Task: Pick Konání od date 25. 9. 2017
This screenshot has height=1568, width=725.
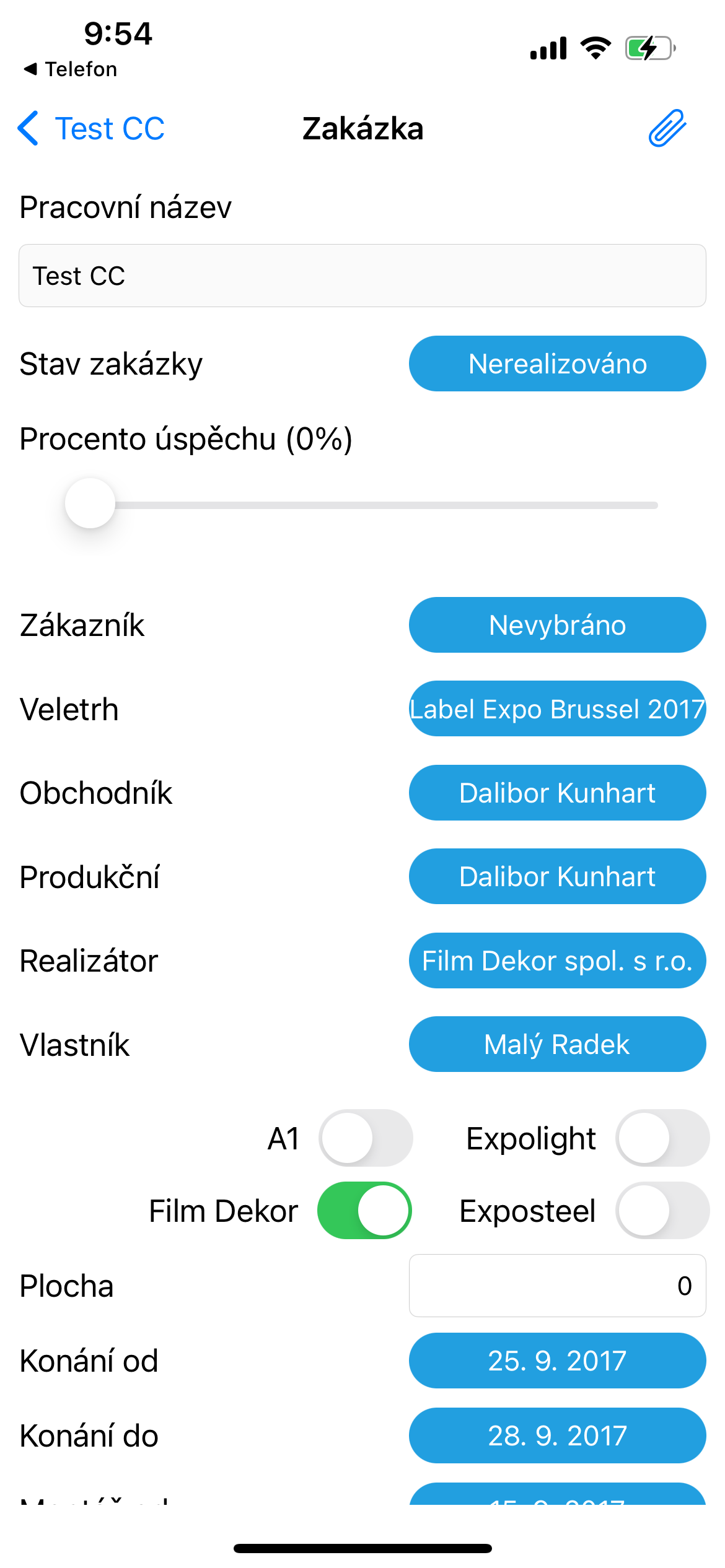Action: 558,1361
